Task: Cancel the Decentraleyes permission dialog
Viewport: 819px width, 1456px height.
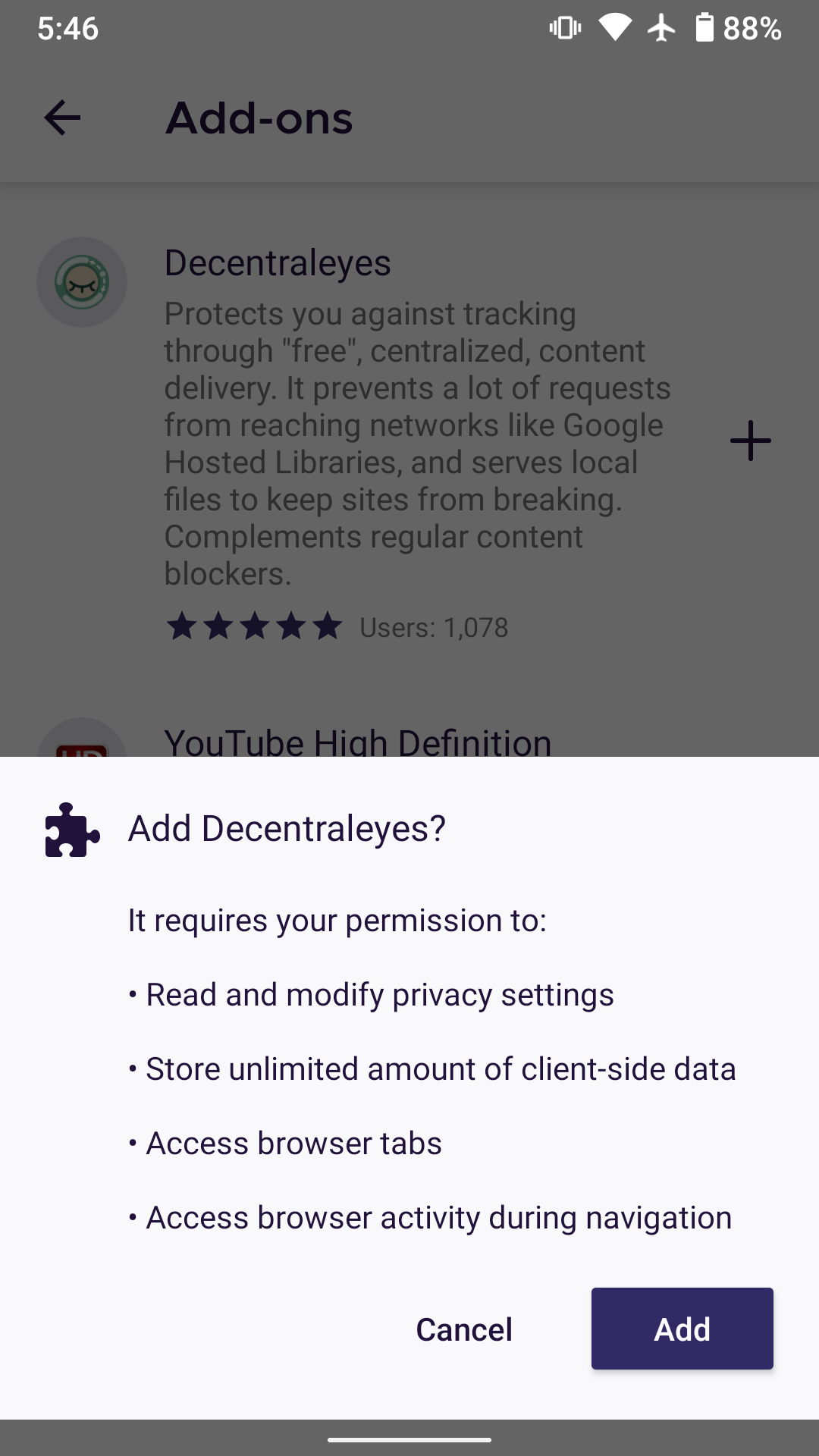Action: tap(464, 1329)
